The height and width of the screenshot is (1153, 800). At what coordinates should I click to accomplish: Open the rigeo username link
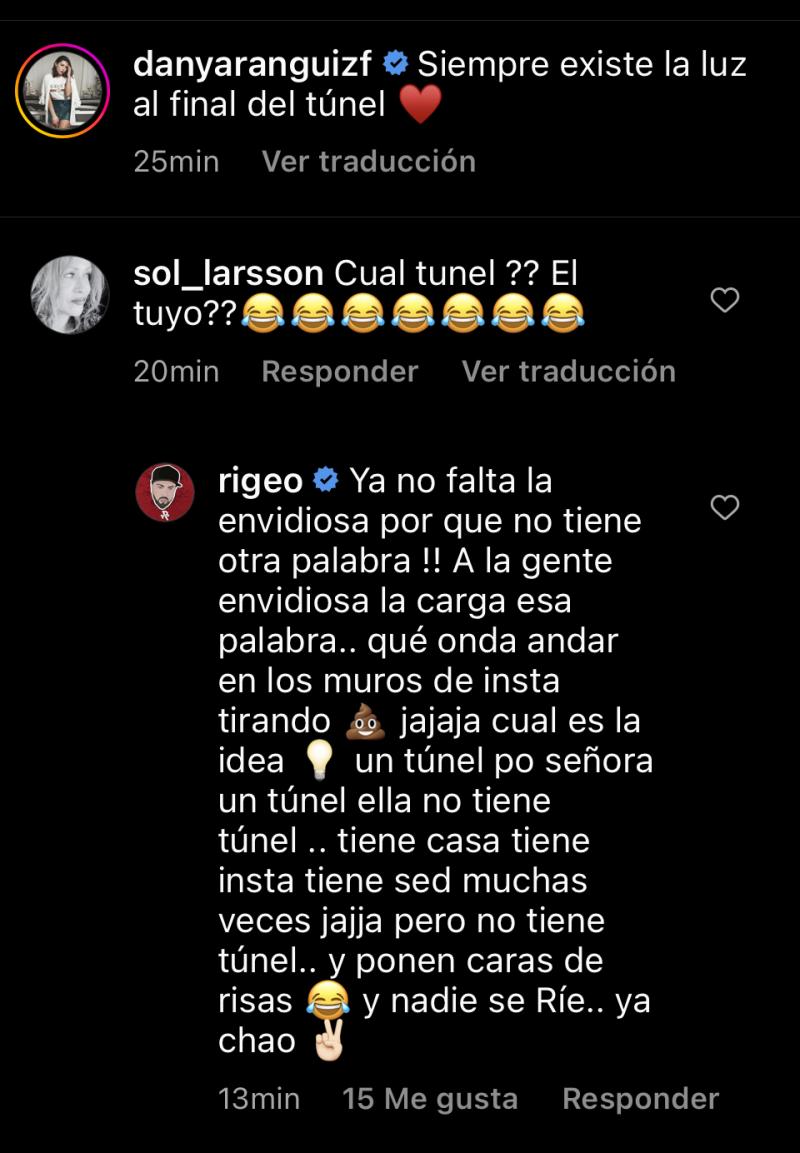pyautogui.click(x=260, y=481)
